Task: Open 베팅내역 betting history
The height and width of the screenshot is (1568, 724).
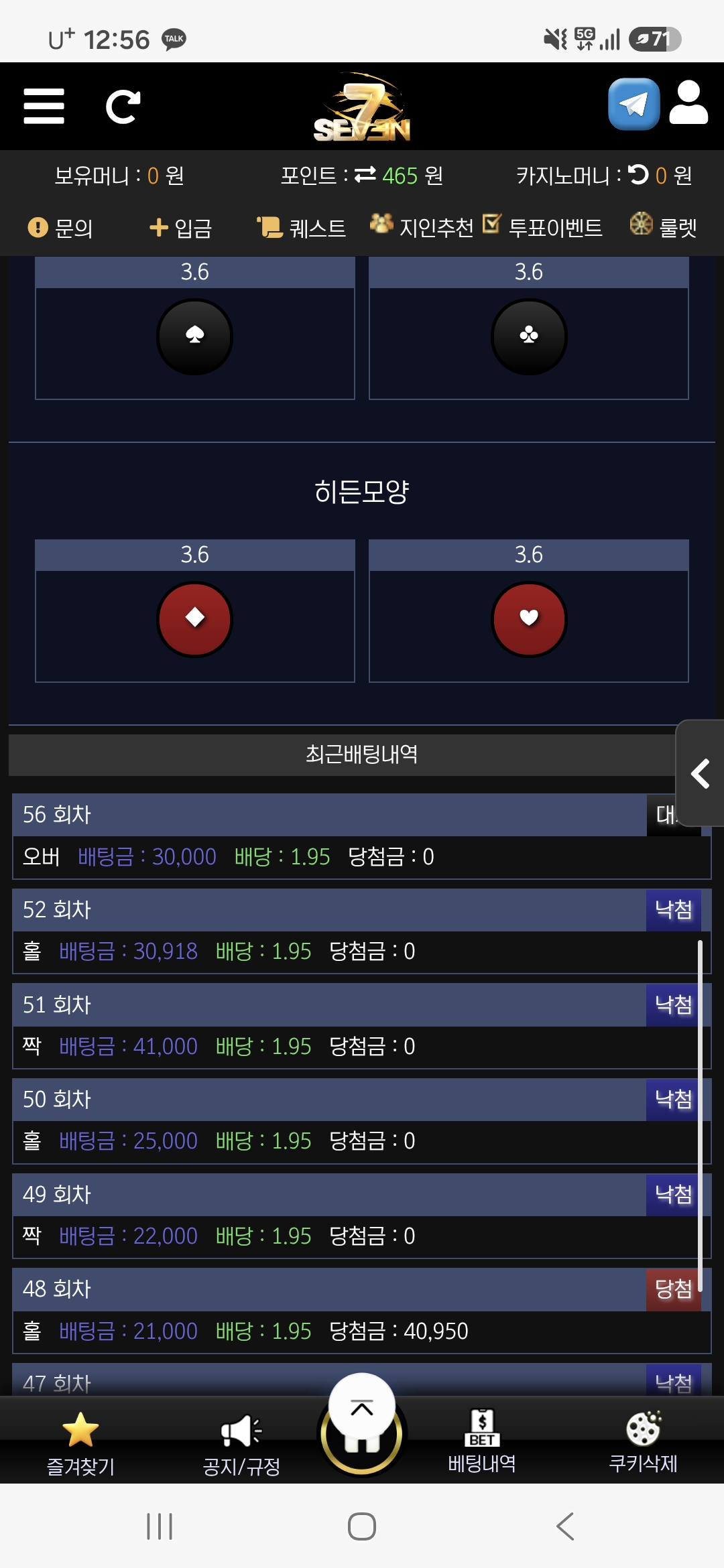Action: pyautogui.click(x=482, y=1441)
